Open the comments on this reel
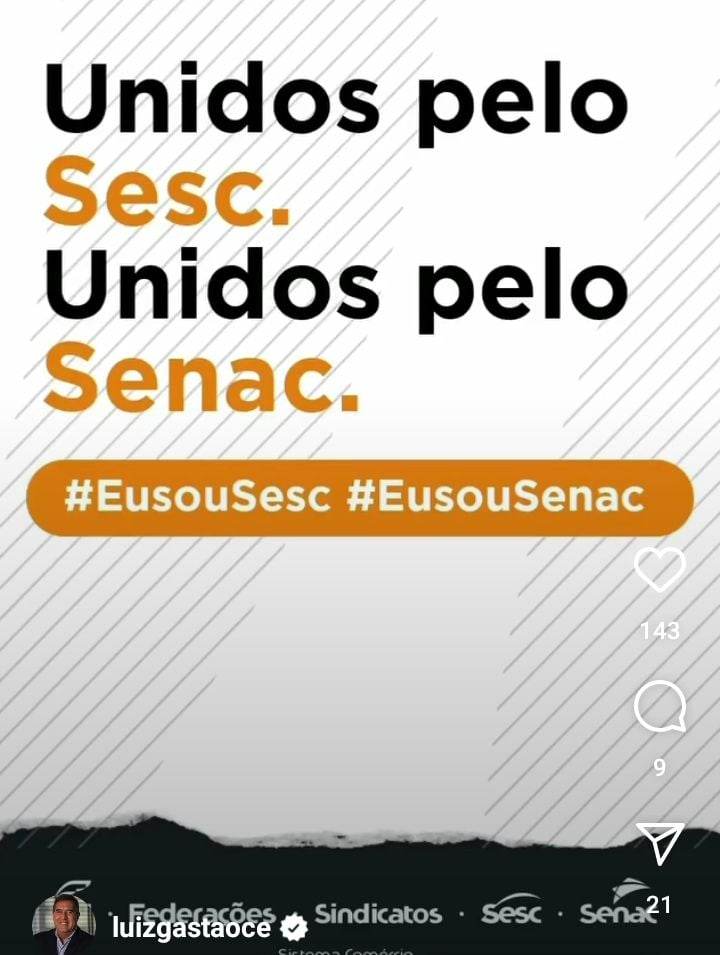The height and width of the screenshot is (955, 720). coord(659,709)
